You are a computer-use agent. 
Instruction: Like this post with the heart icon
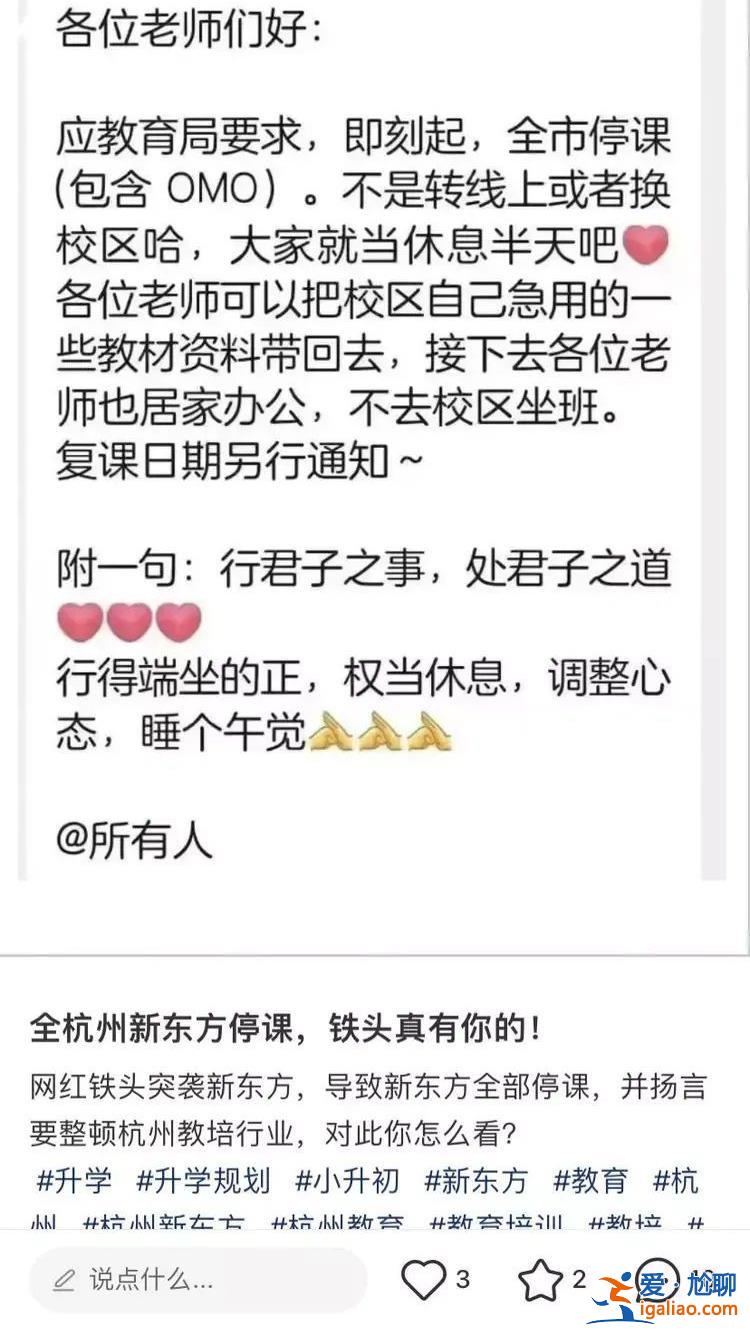423,1279
